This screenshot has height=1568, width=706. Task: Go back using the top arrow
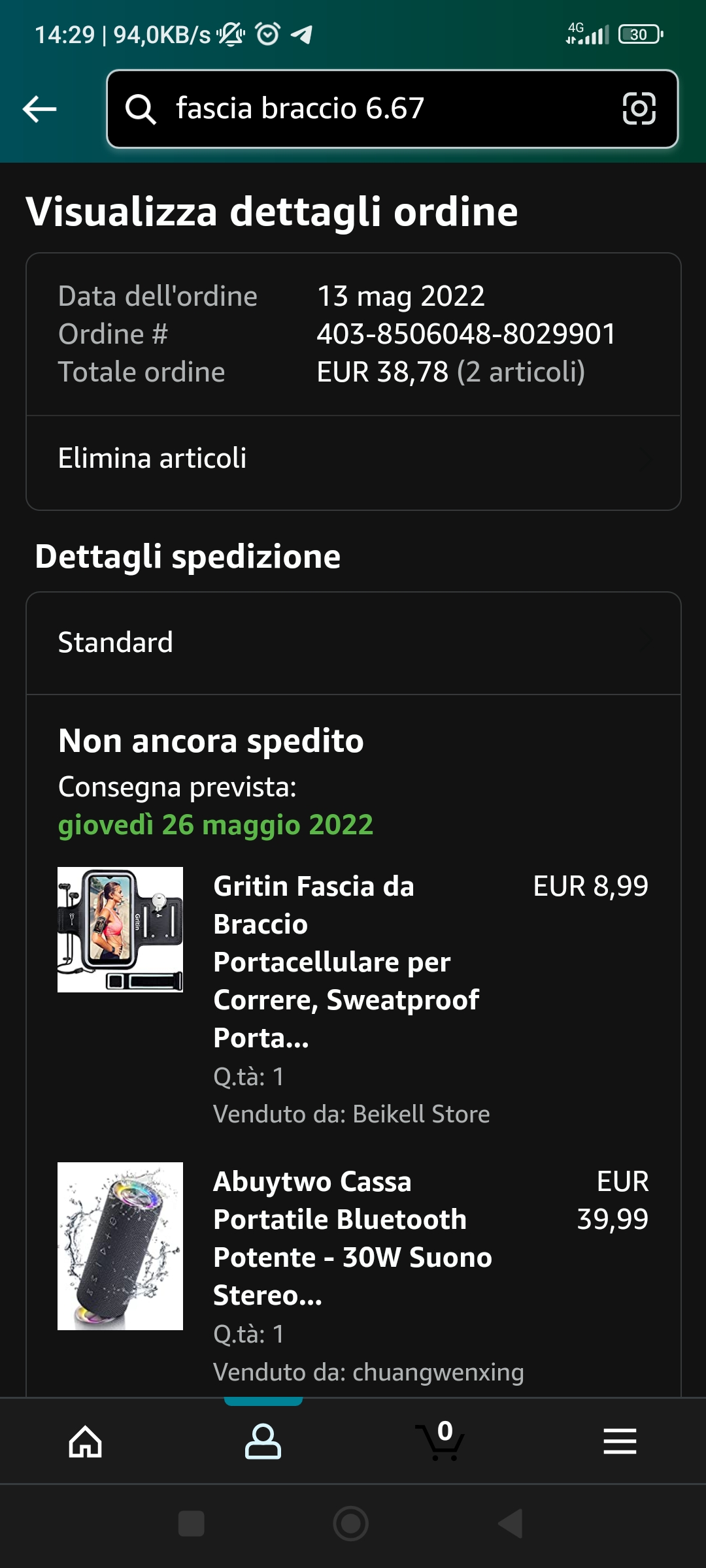(40, 108)
